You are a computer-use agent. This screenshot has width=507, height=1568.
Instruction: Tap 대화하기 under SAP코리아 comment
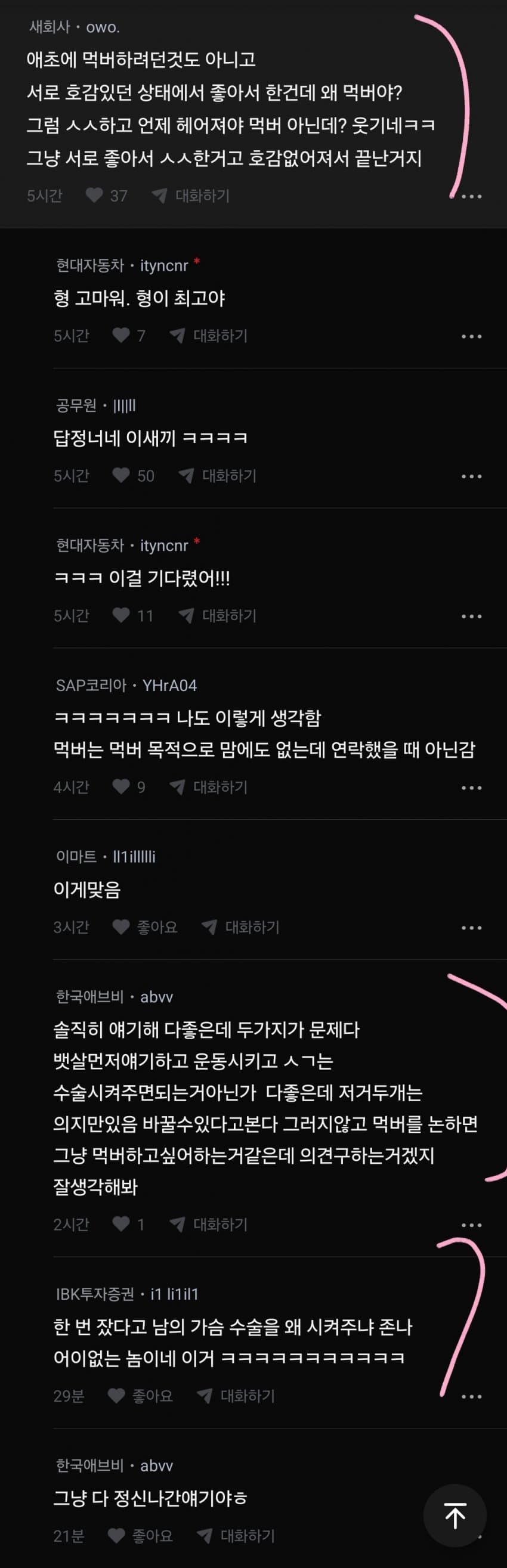pos(209,786)
